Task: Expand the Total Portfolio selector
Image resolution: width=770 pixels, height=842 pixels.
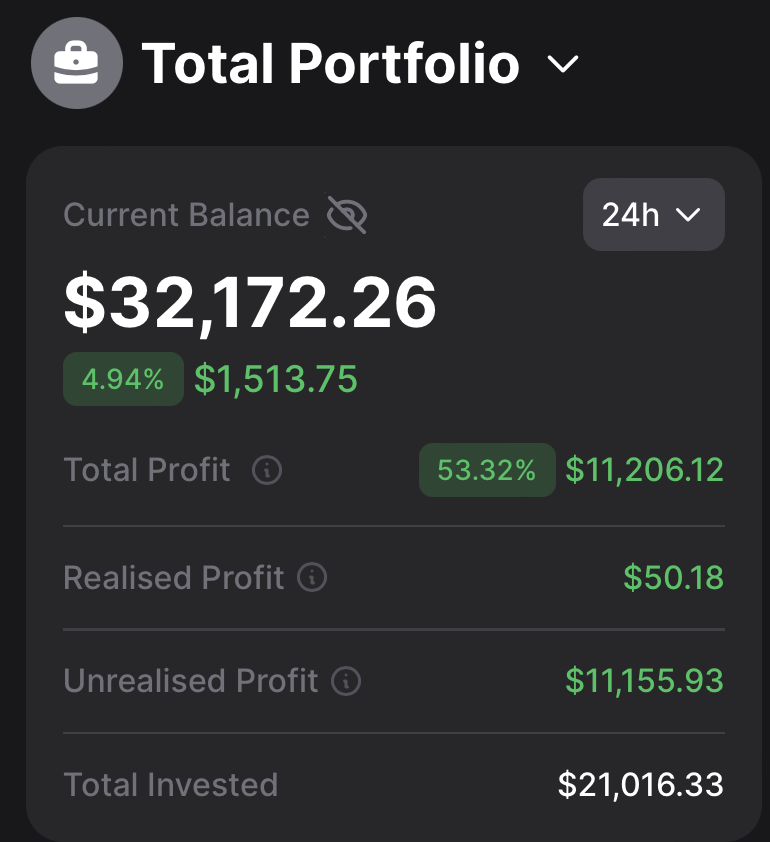Action: [x=563, y=65]
